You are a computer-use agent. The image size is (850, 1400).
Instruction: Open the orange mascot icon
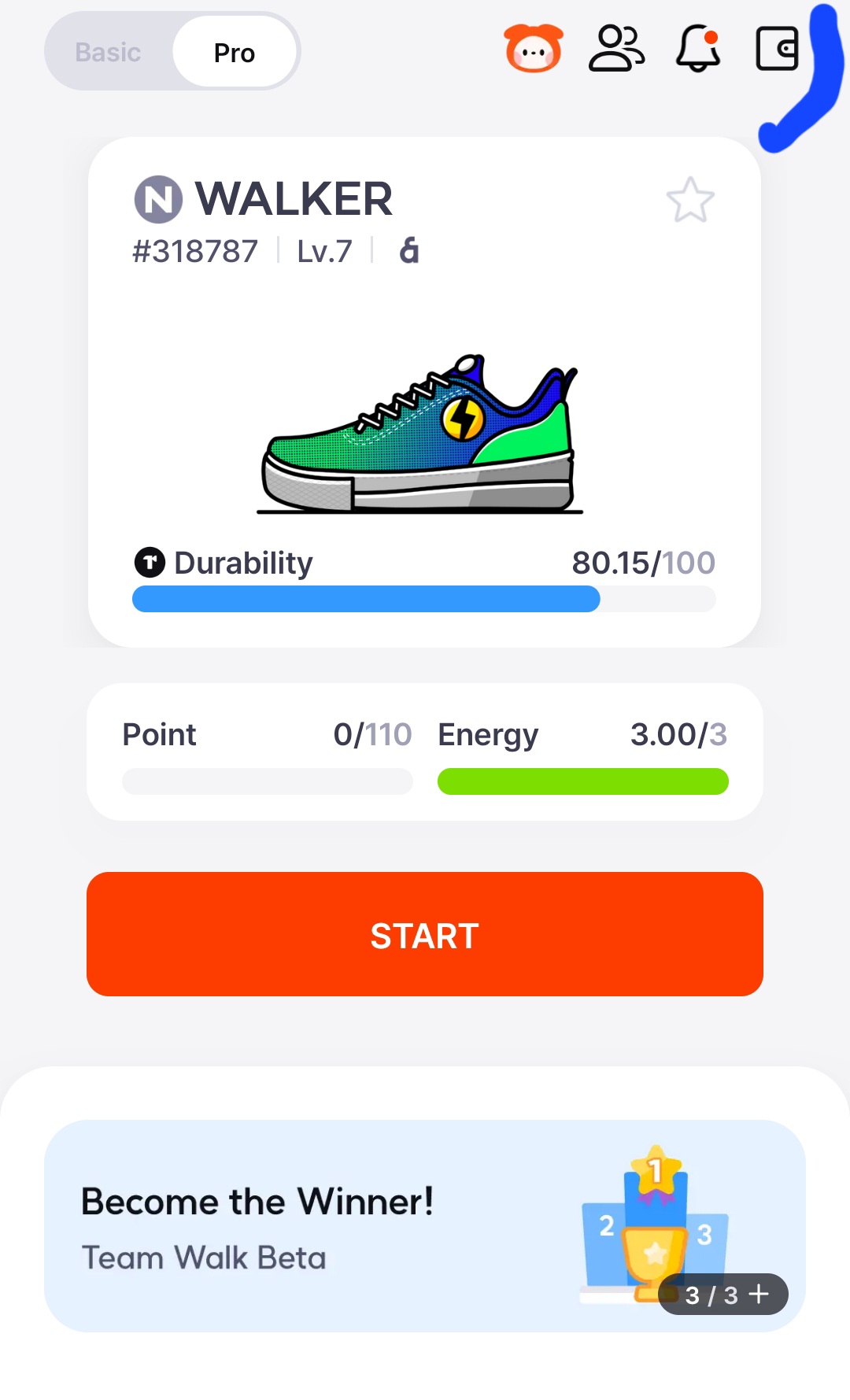click(x=534, y=49)
